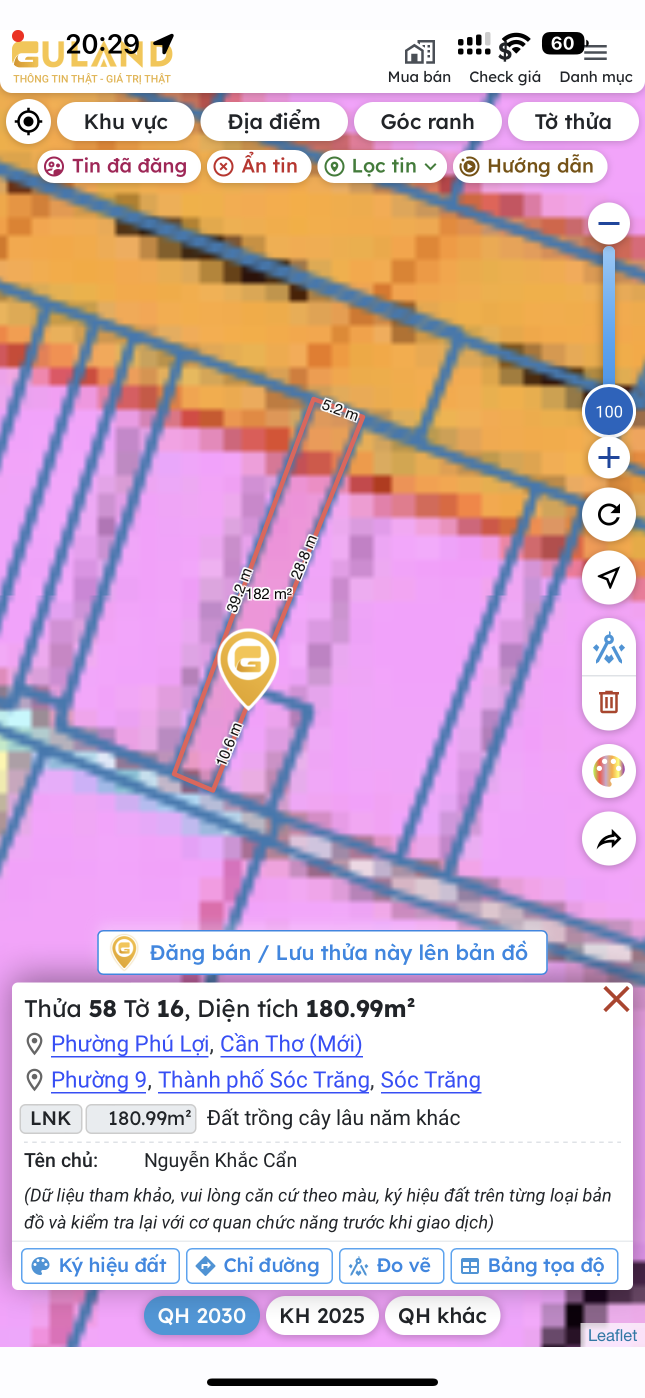Hide listings with Ẩn tin
Viewport: 645px width, 1398px height.
(x=258, y=166)
